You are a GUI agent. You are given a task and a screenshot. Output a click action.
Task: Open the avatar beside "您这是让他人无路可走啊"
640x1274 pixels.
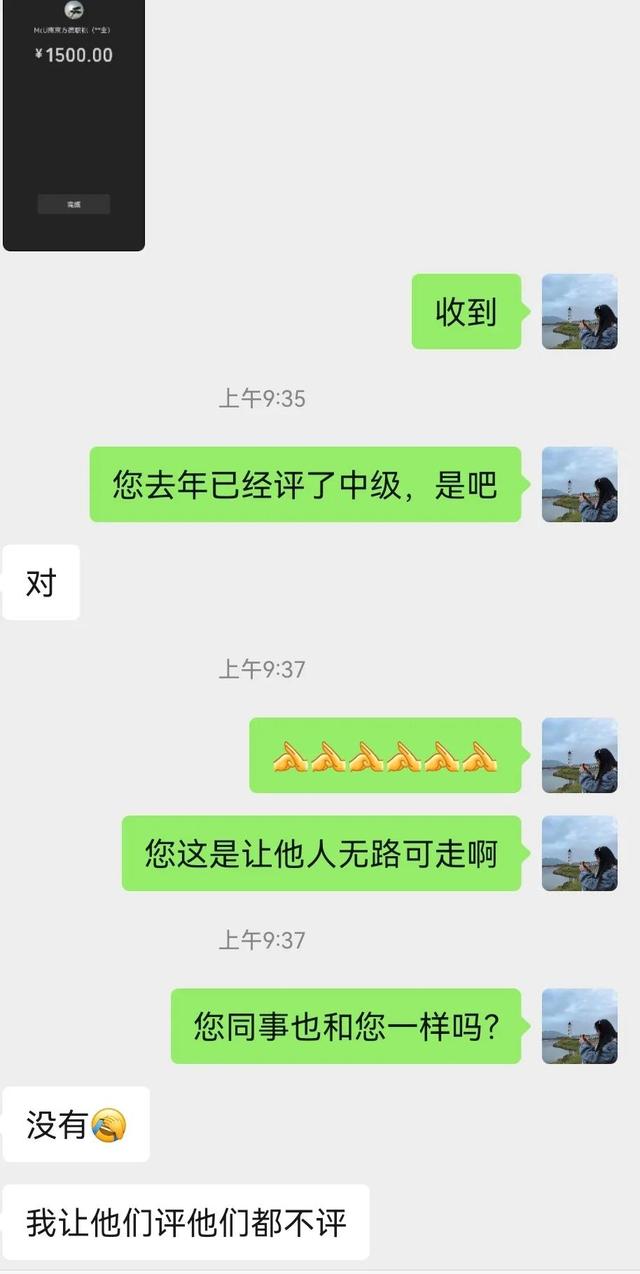[x=580, y=853]
